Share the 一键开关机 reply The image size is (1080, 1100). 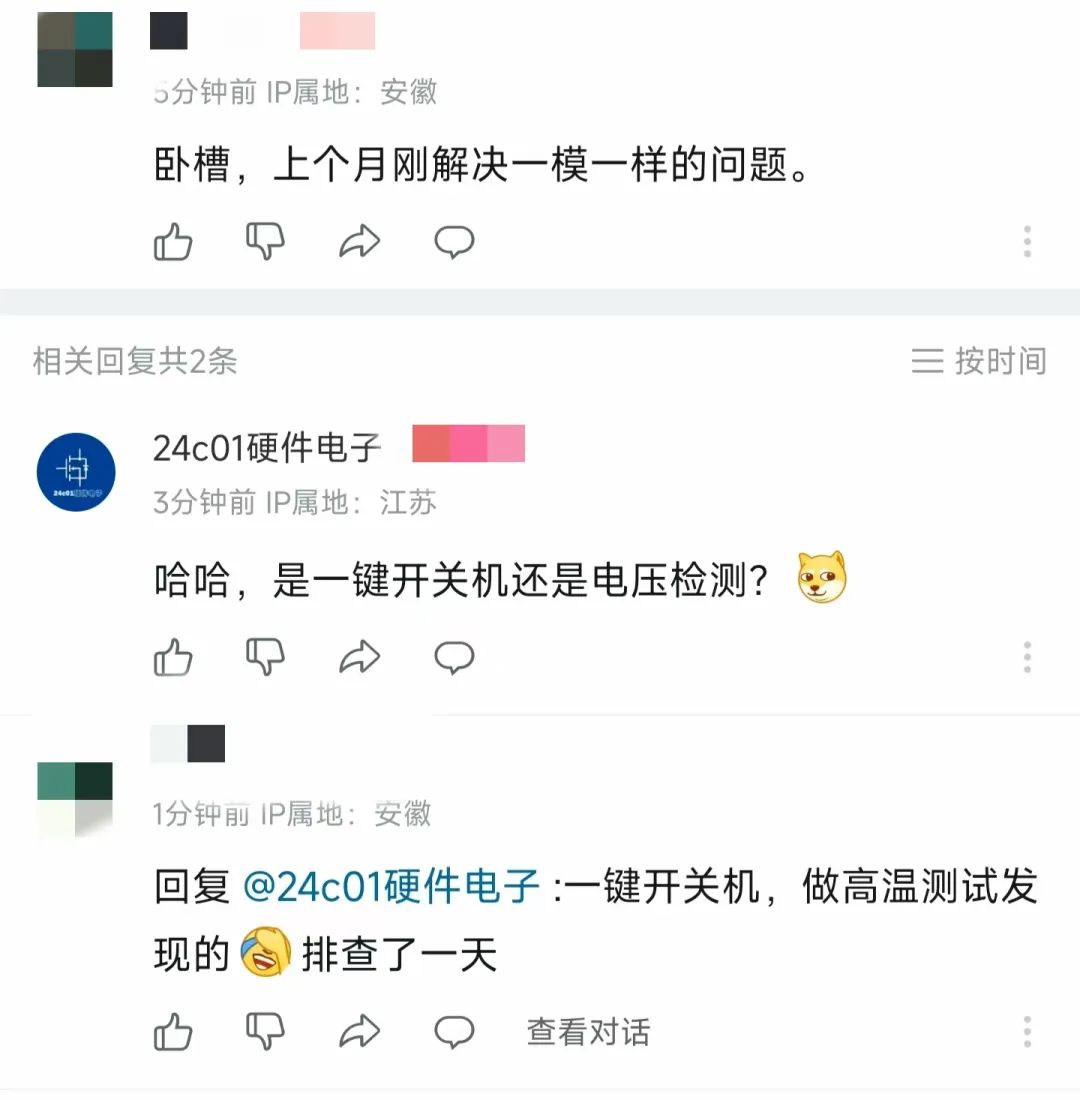(360, 1031)
